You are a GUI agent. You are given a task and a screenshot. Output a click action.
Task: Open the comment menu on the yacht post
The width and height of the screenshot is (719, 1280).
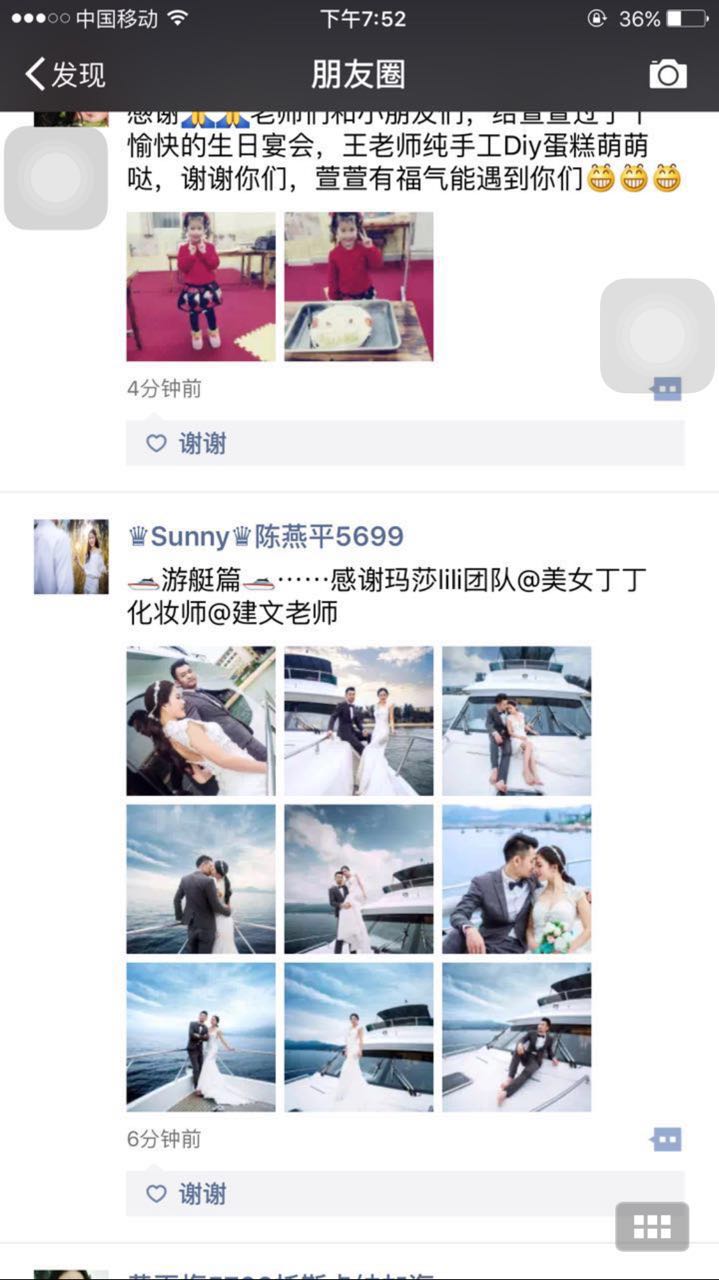(666, 1138)
